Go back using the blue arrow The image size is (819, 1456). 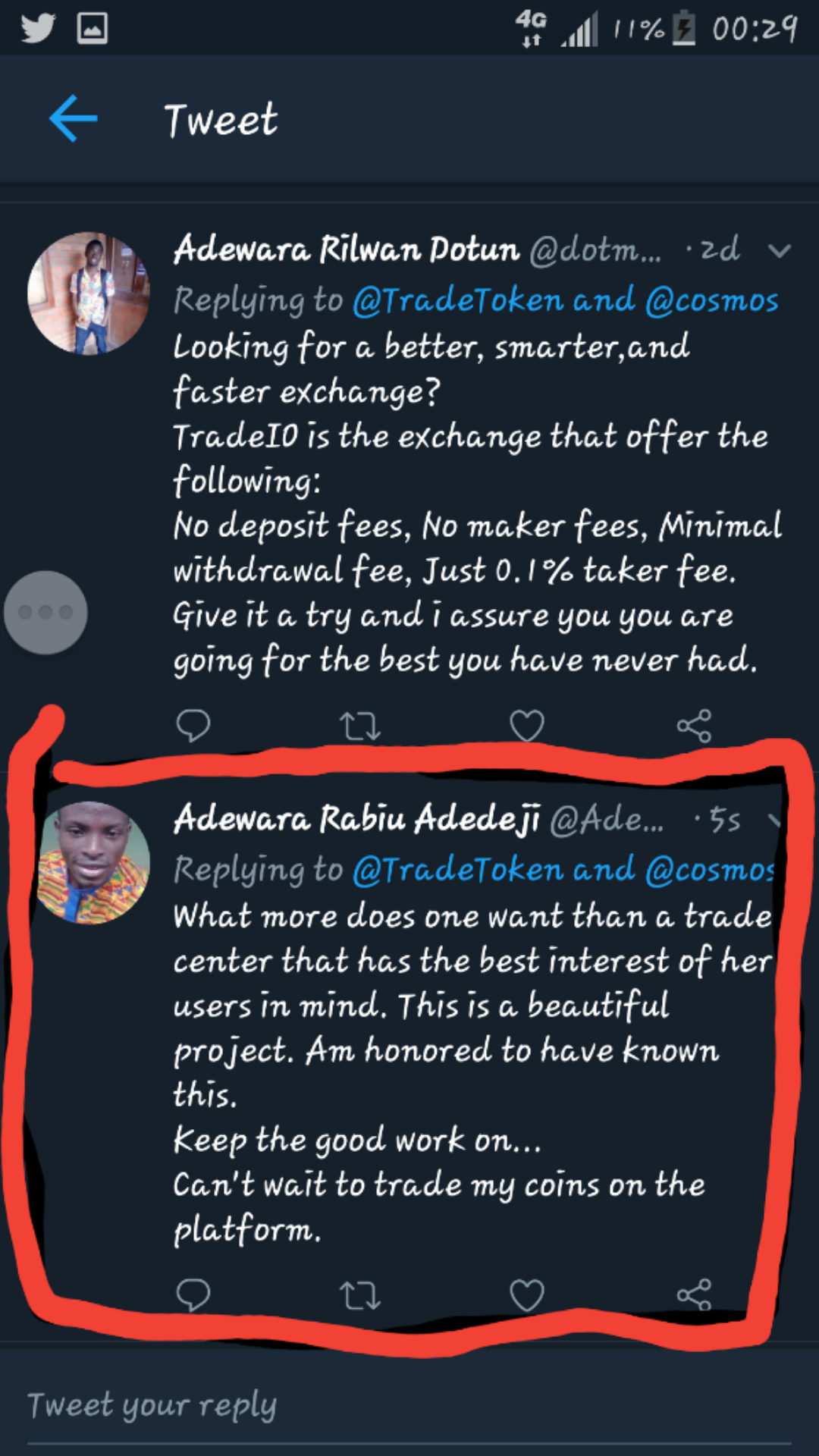click(73, 118)
